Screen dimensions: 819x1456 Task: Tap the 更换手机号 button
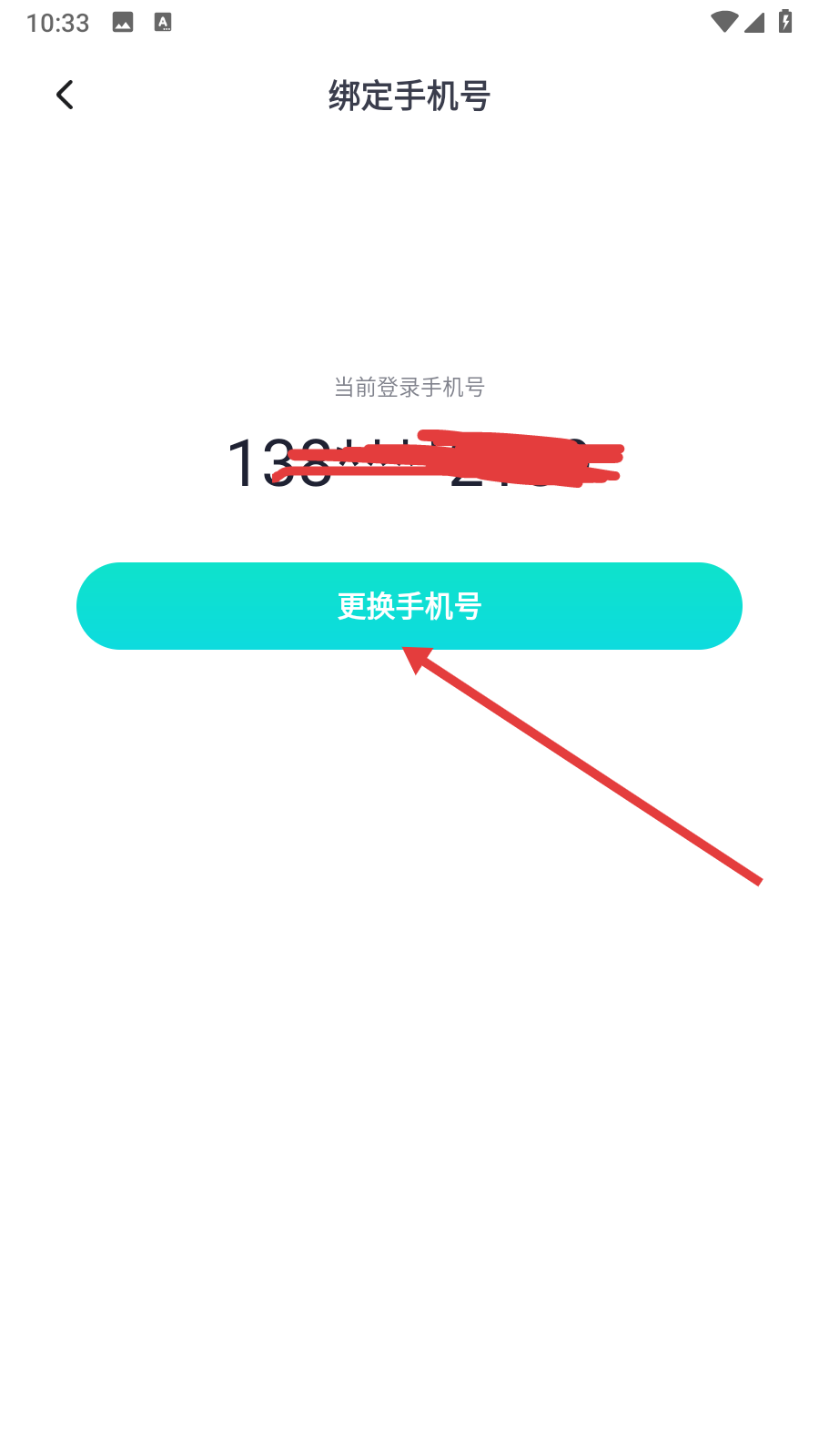click(409, 606)
